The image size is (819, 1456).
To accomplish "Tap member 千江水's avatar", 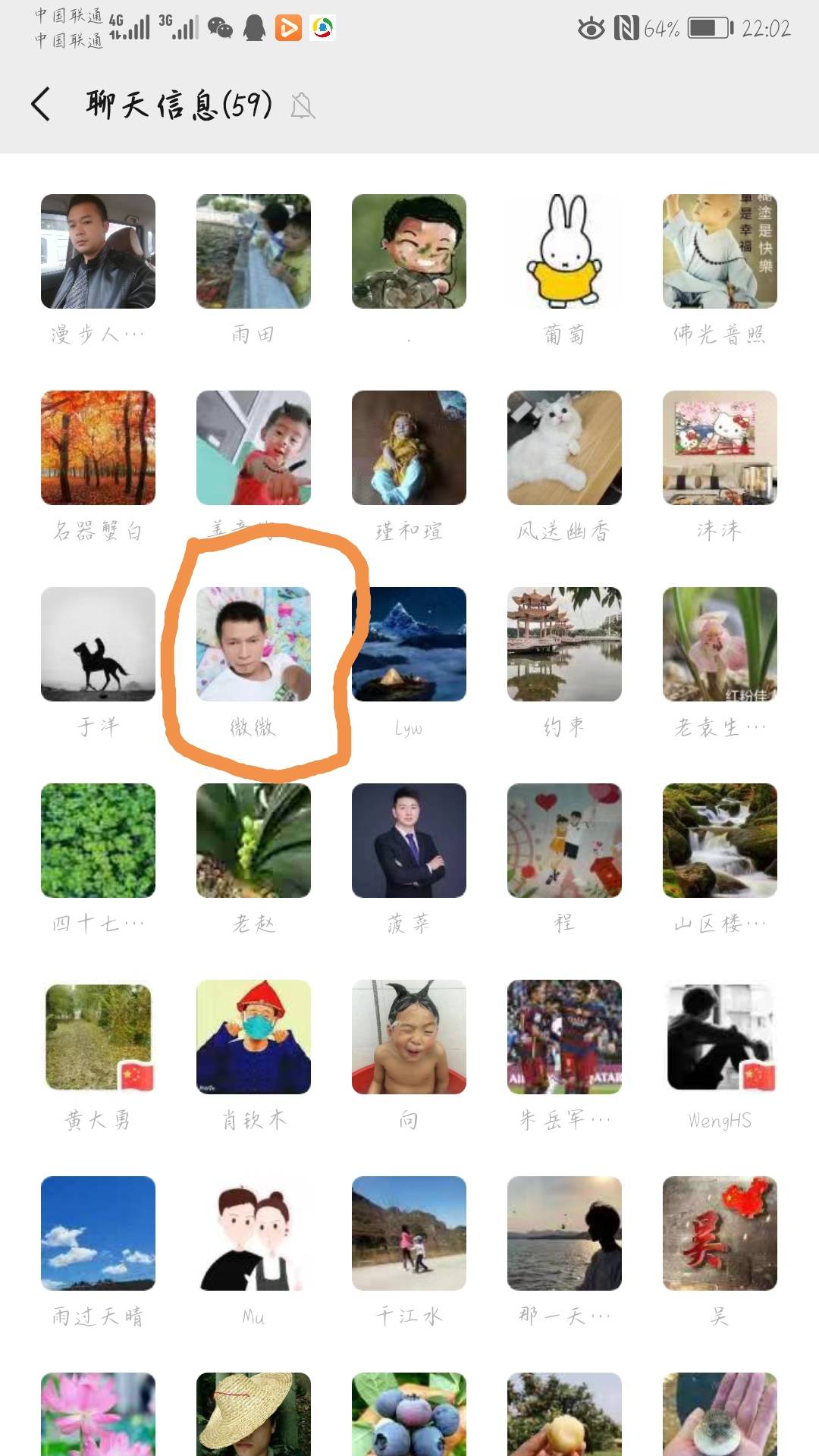I will click(x=409, y=1234).
